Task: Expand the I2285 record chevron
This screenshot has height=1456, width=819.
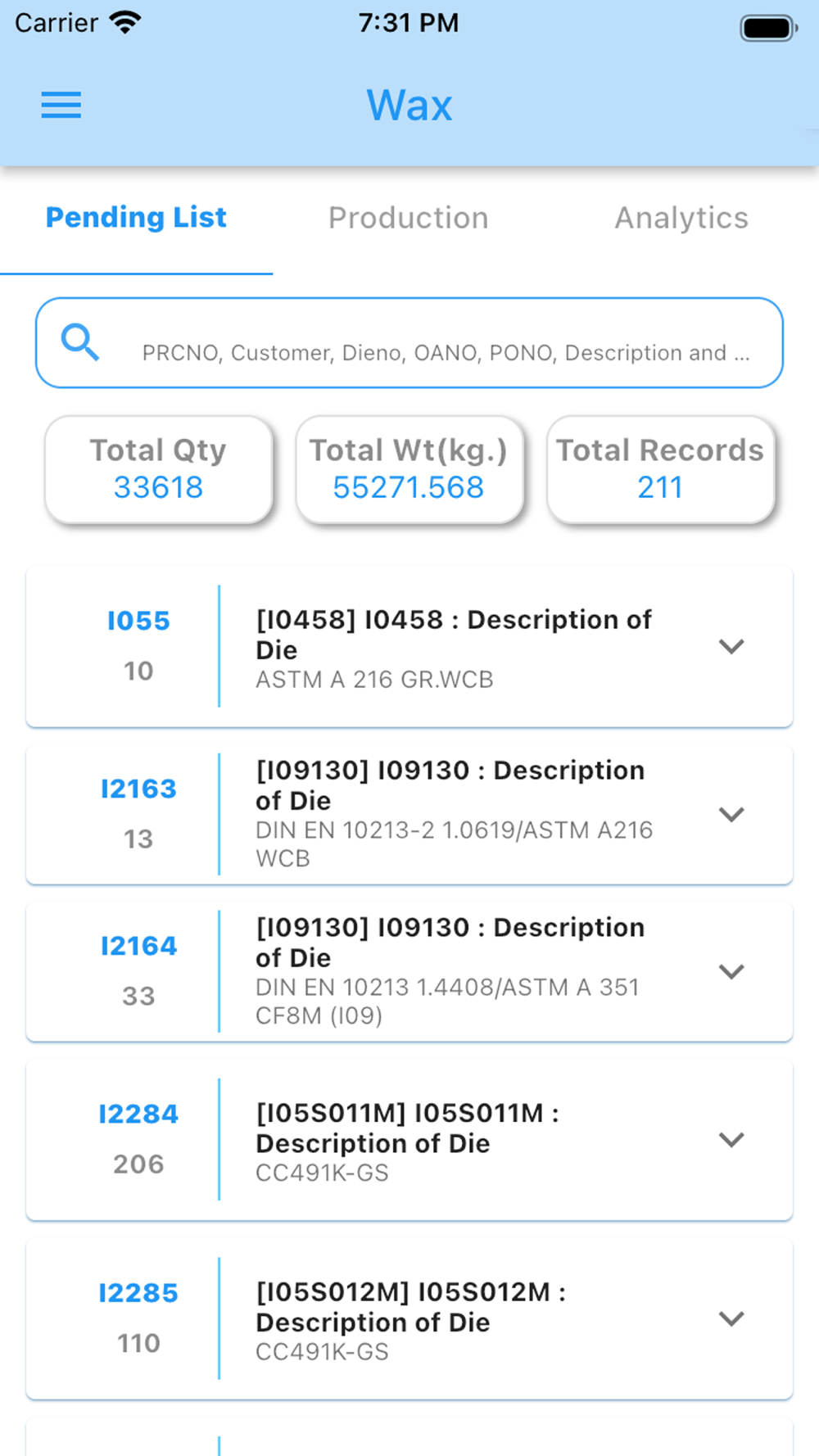Action: [x=731, y=1318]
